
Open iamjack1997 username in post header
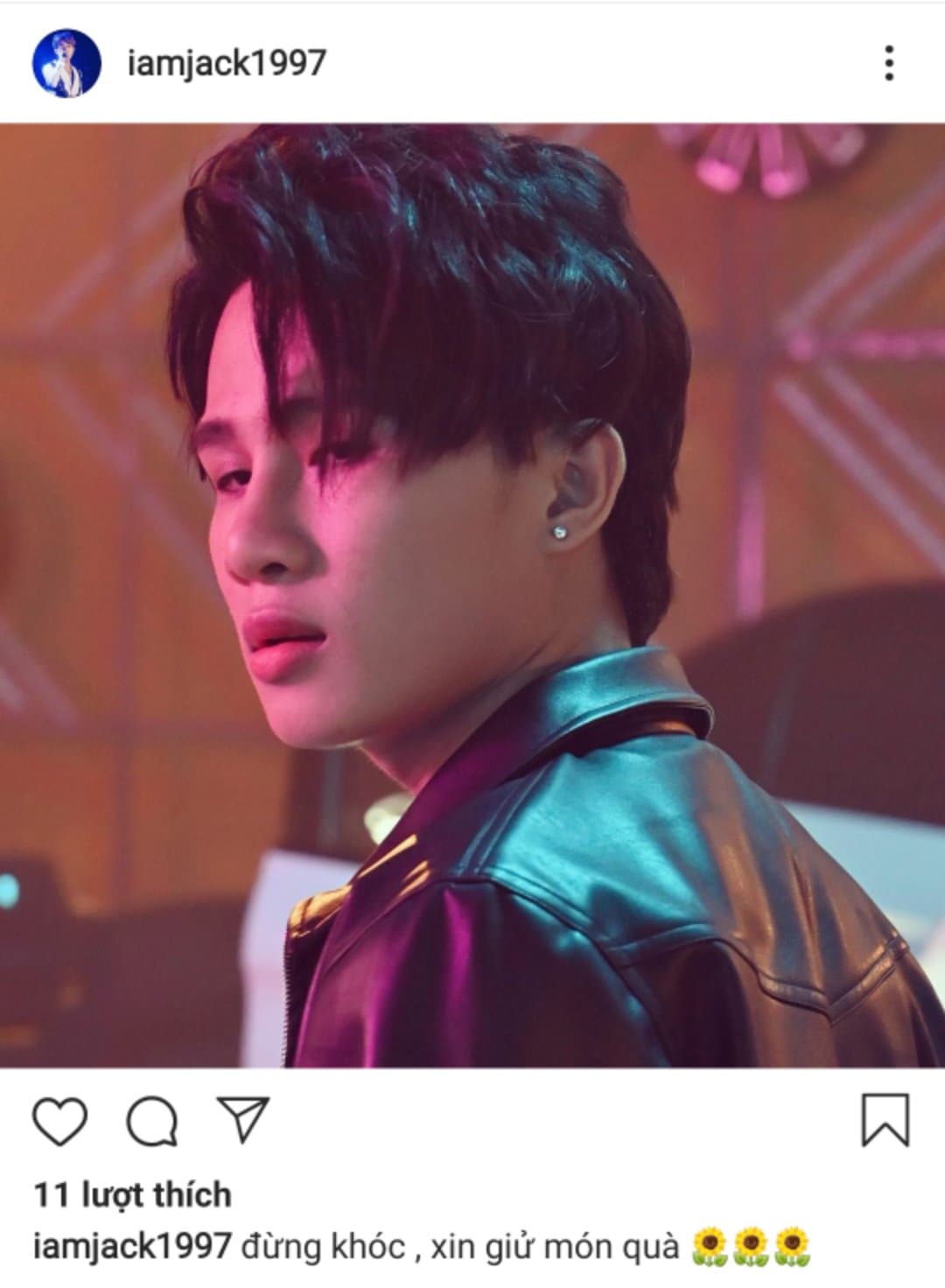tap(227, 63)
